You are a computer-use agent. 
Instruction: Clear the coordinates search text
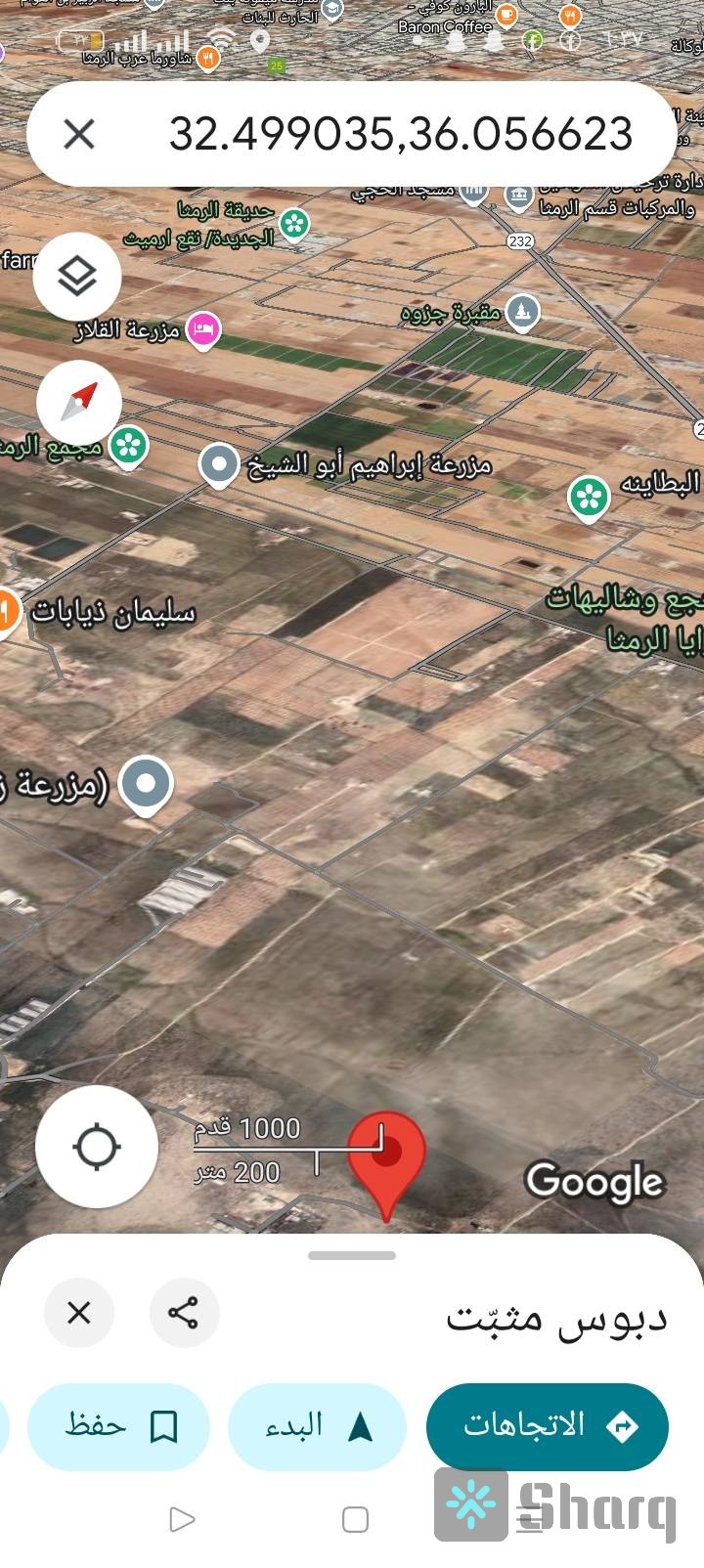79,134
